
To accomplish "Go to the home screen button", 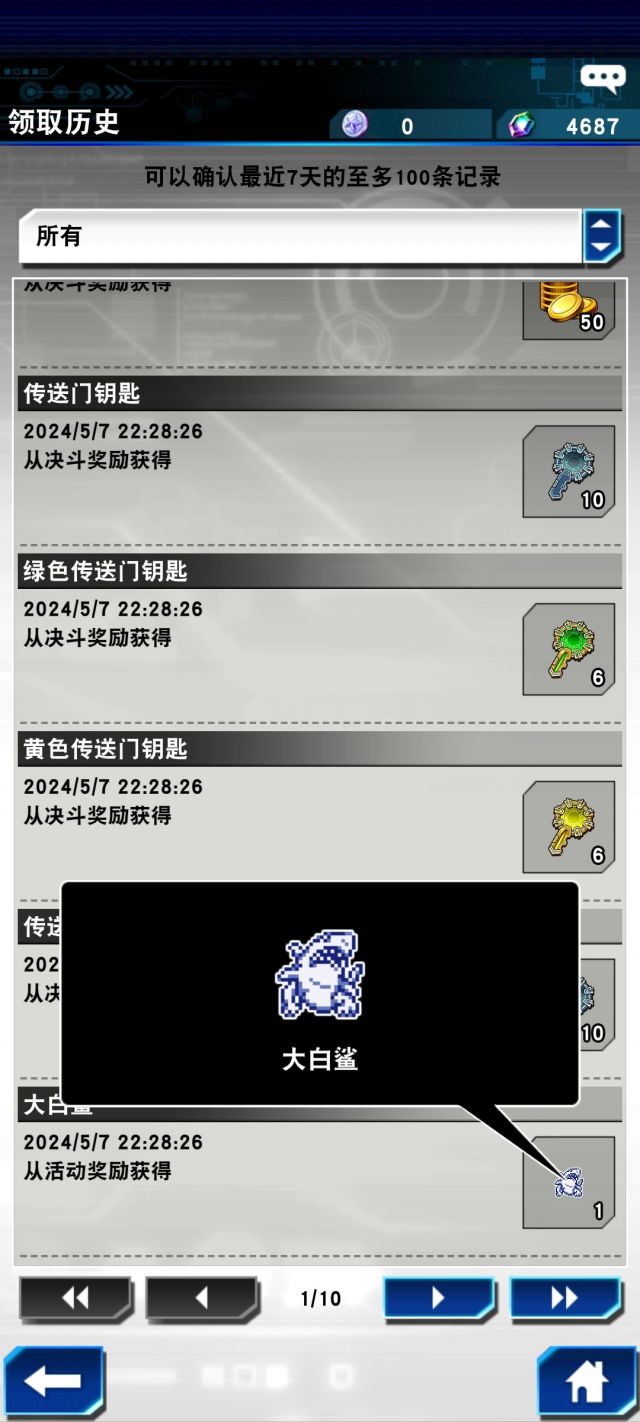I will pyautogui.click(x=587, y=1381).
